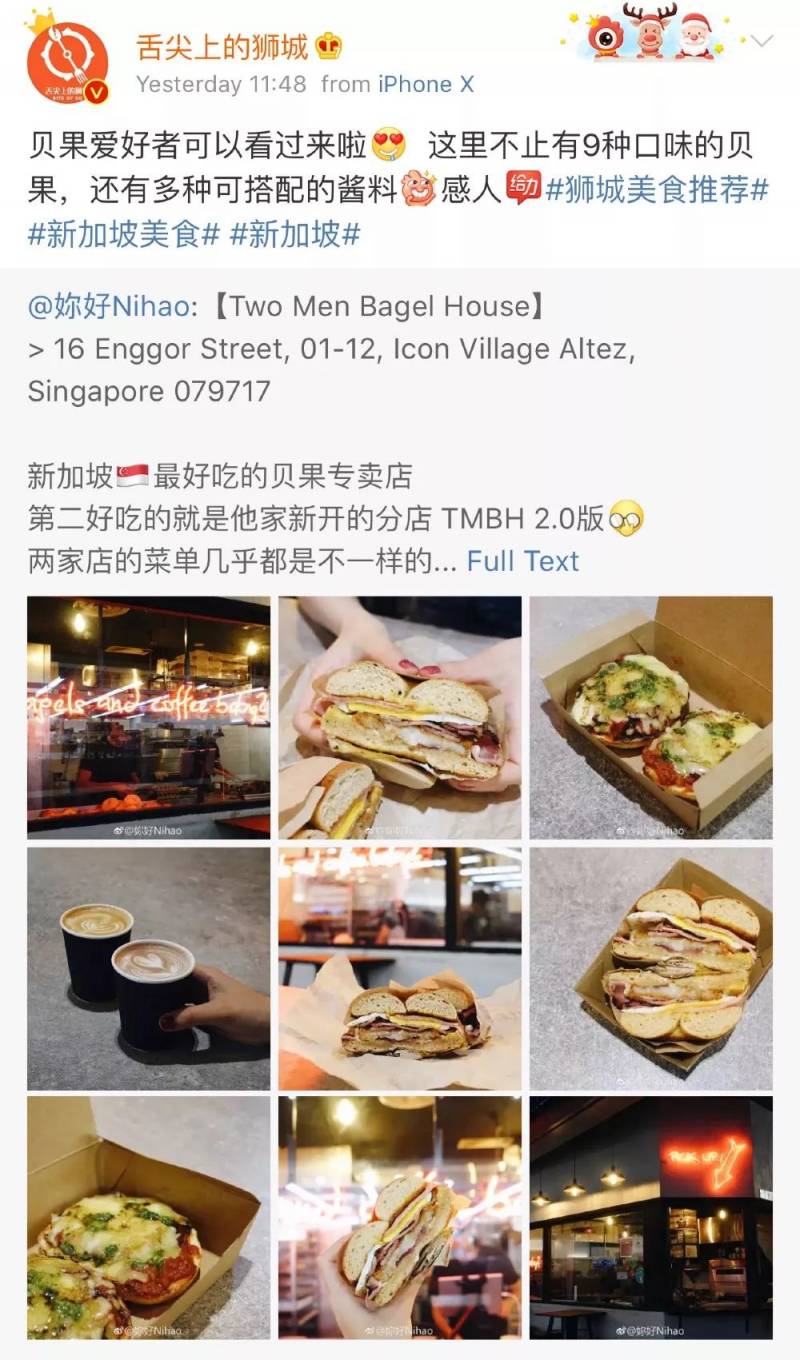Open hashtag #新加坡#
The width and height of the screenshot is (800, 1360).
[x=294, y=235]
